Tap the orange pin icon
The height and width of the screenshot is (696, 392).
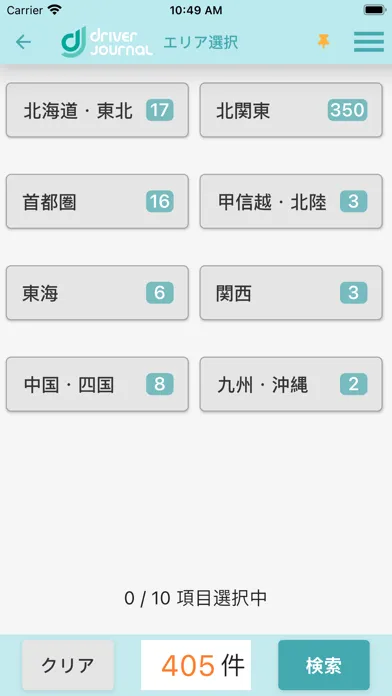click(x=324, y=42)
